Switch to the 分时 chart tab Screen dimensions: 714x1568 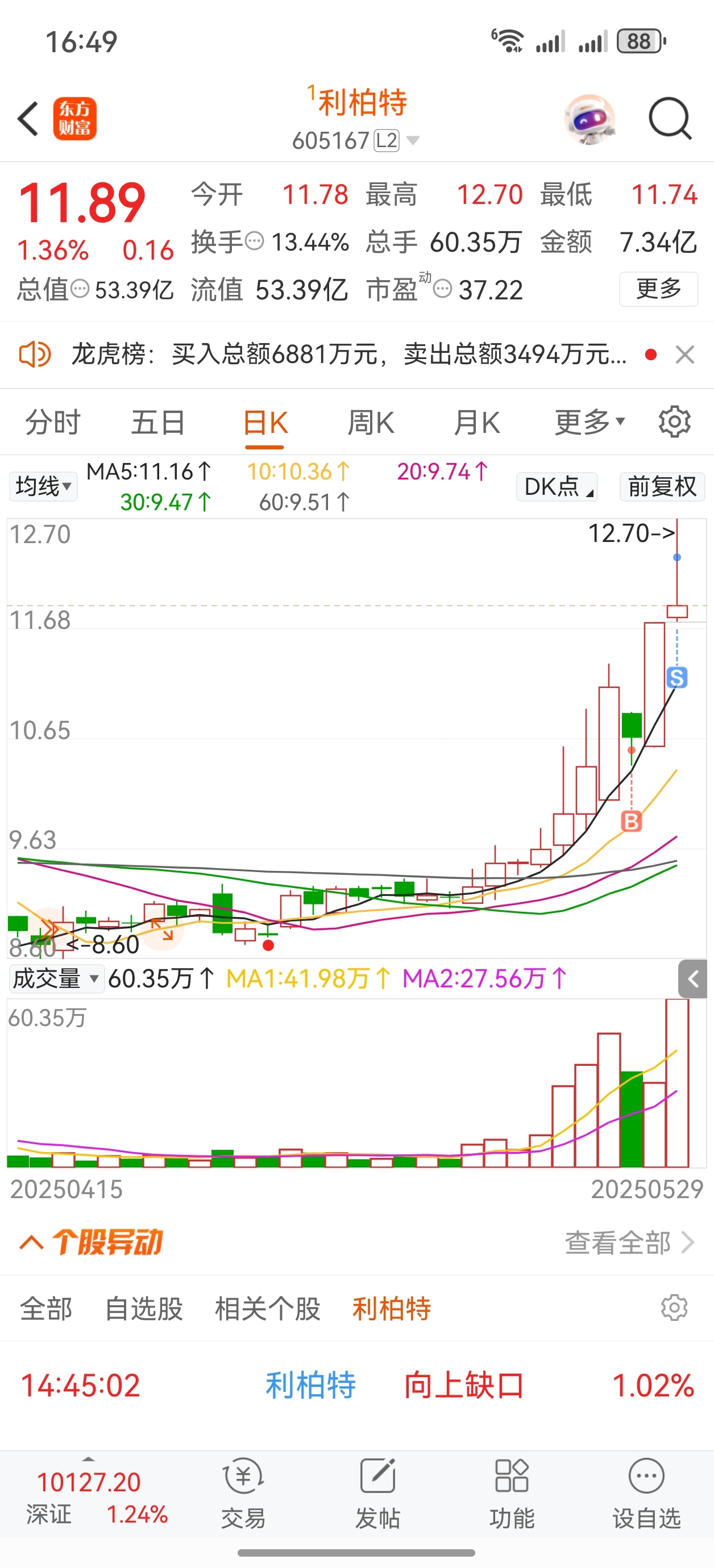52,423
